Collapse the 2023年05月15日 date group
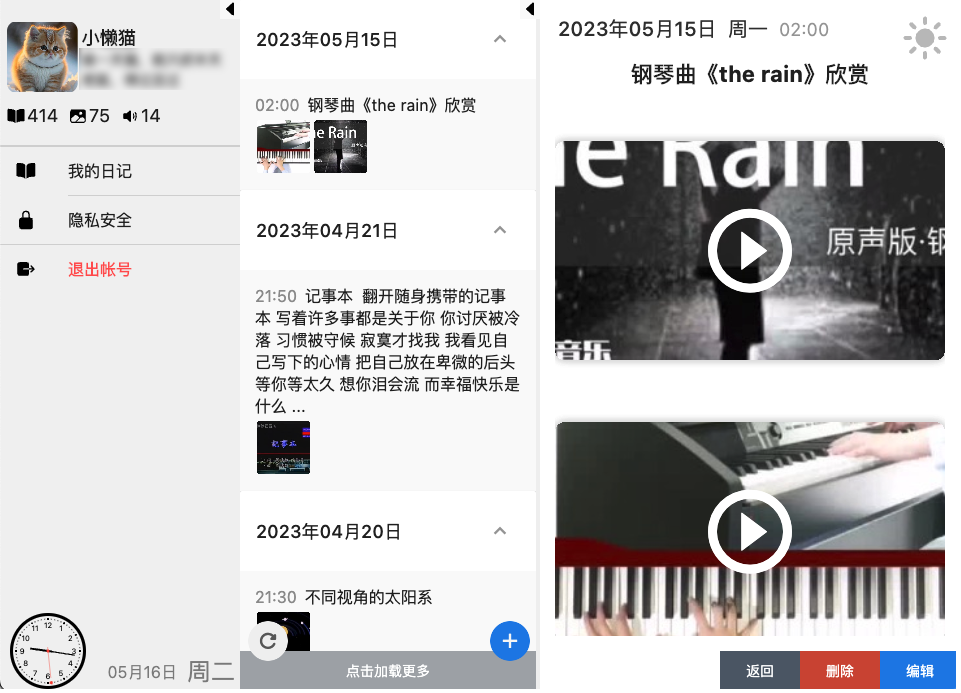This screenshot has width=961, height=693. pos(500,40)
